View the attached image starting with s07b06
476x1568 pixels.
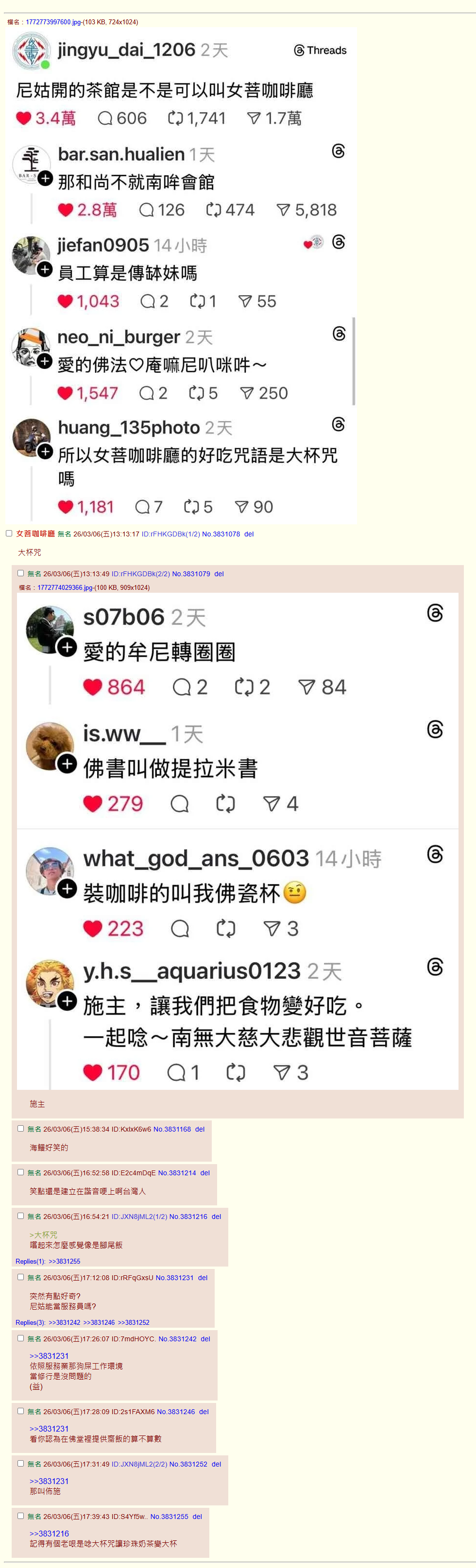tap(238, 840)
